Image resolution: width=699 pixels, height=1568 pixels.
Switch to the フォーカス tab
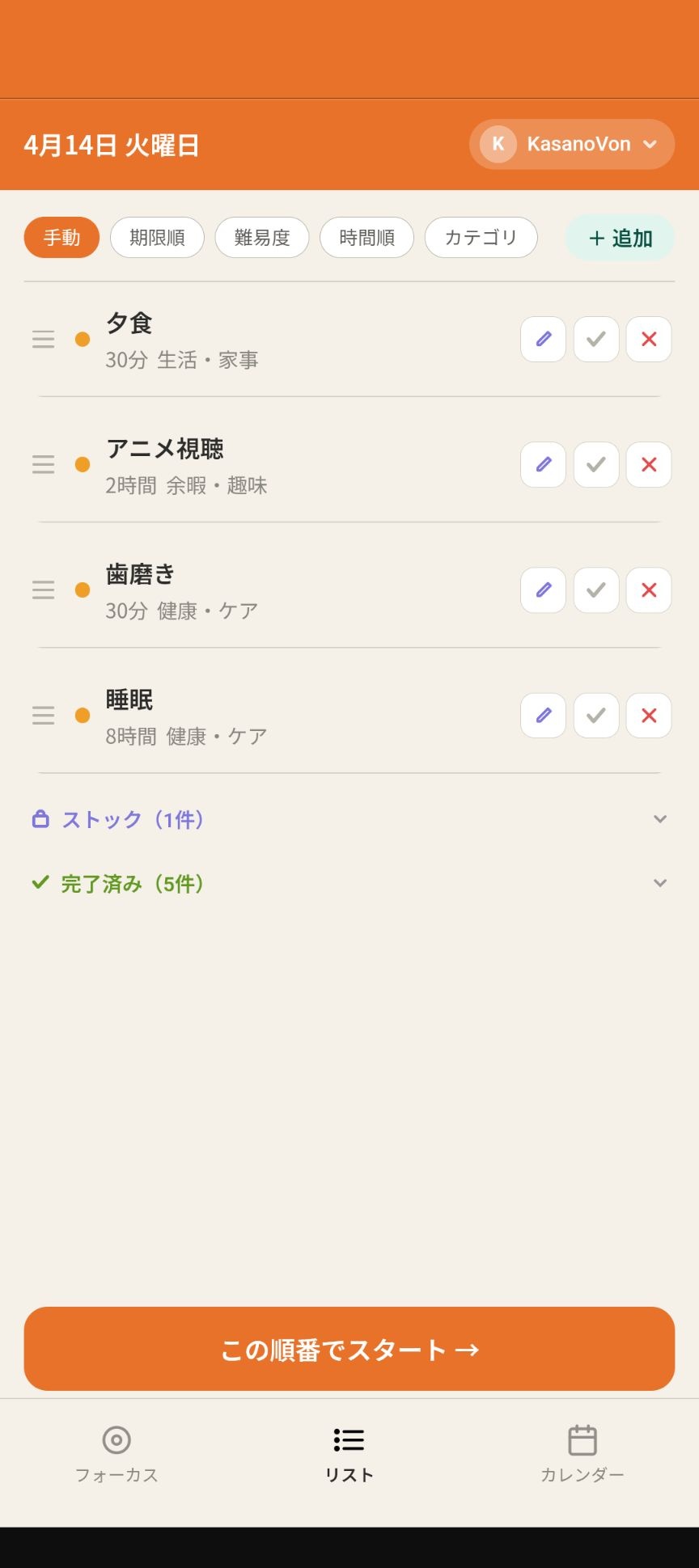116,1453
